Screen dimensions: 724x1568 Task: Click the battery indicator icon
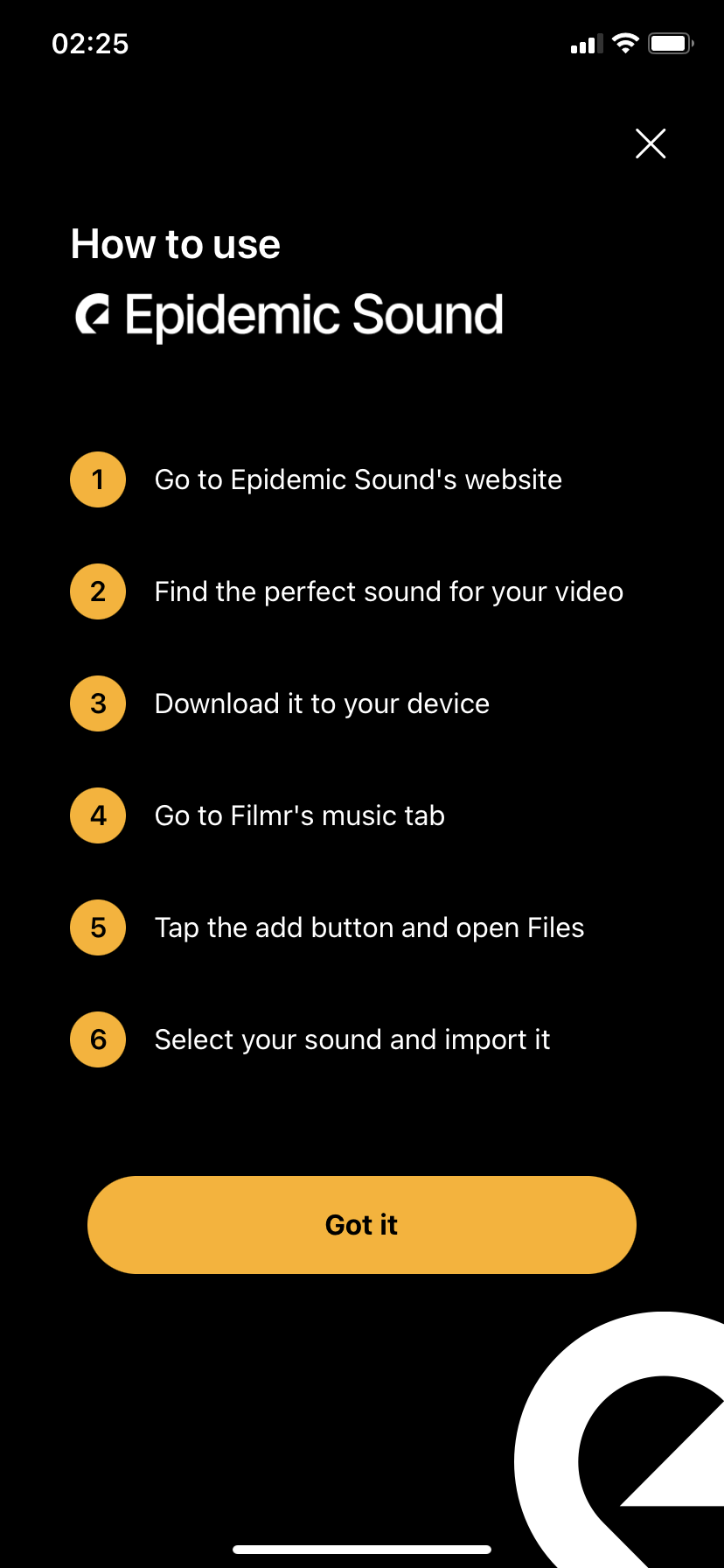tap(670, 43)
